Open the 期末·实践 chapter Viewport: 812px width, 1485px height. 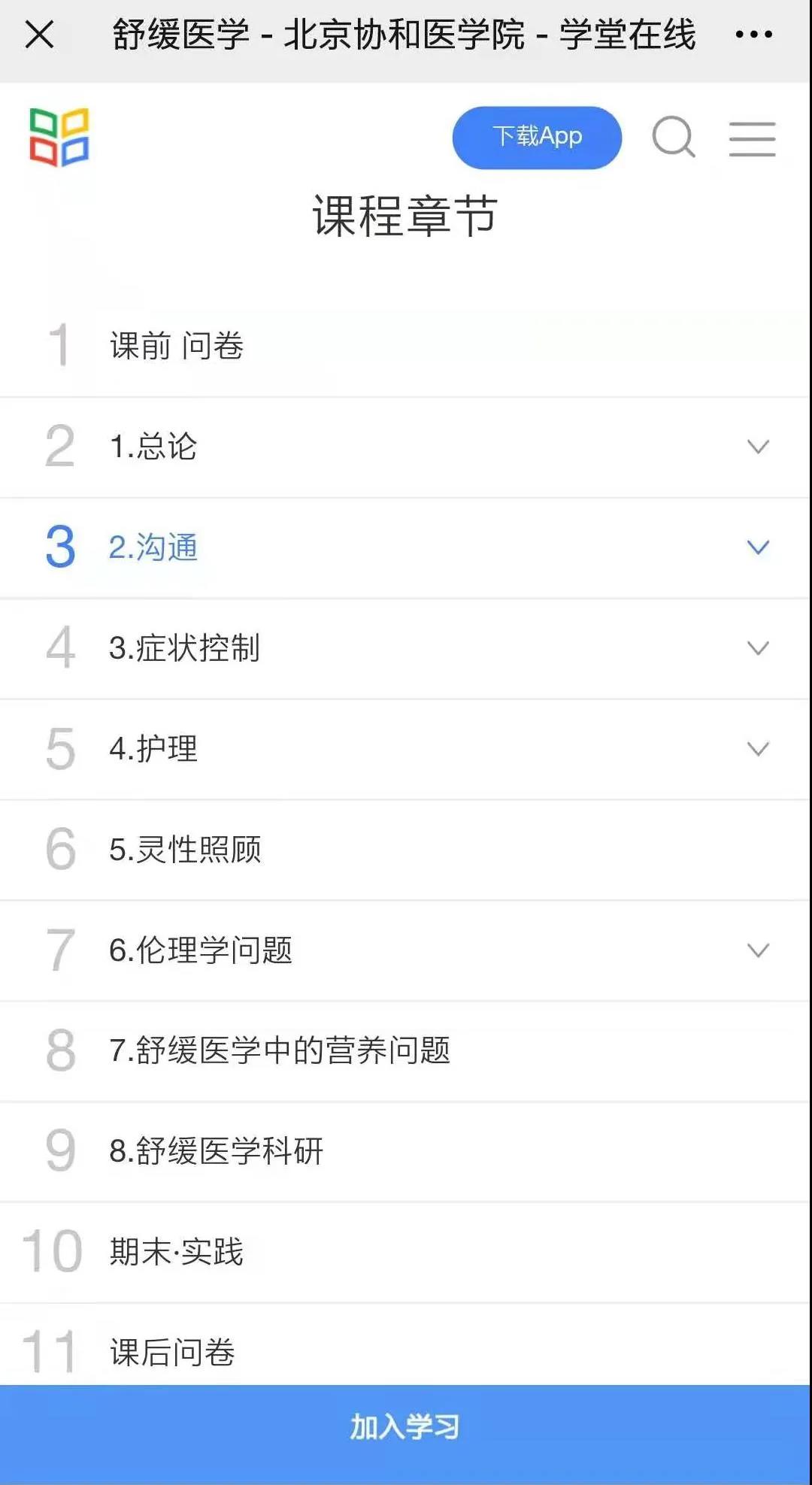tap(406, 1253)
